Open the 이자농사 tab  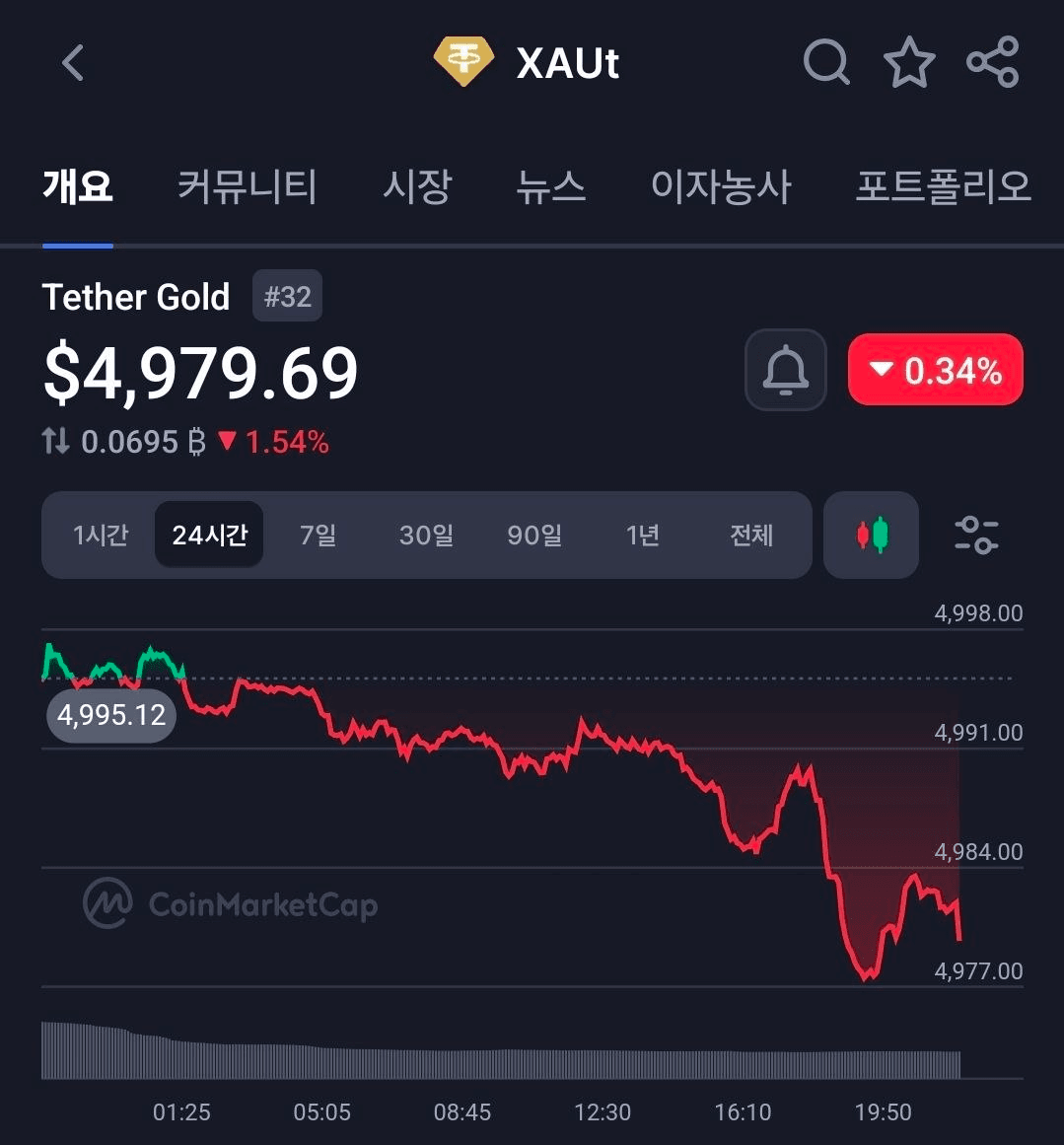coord(721,186)
